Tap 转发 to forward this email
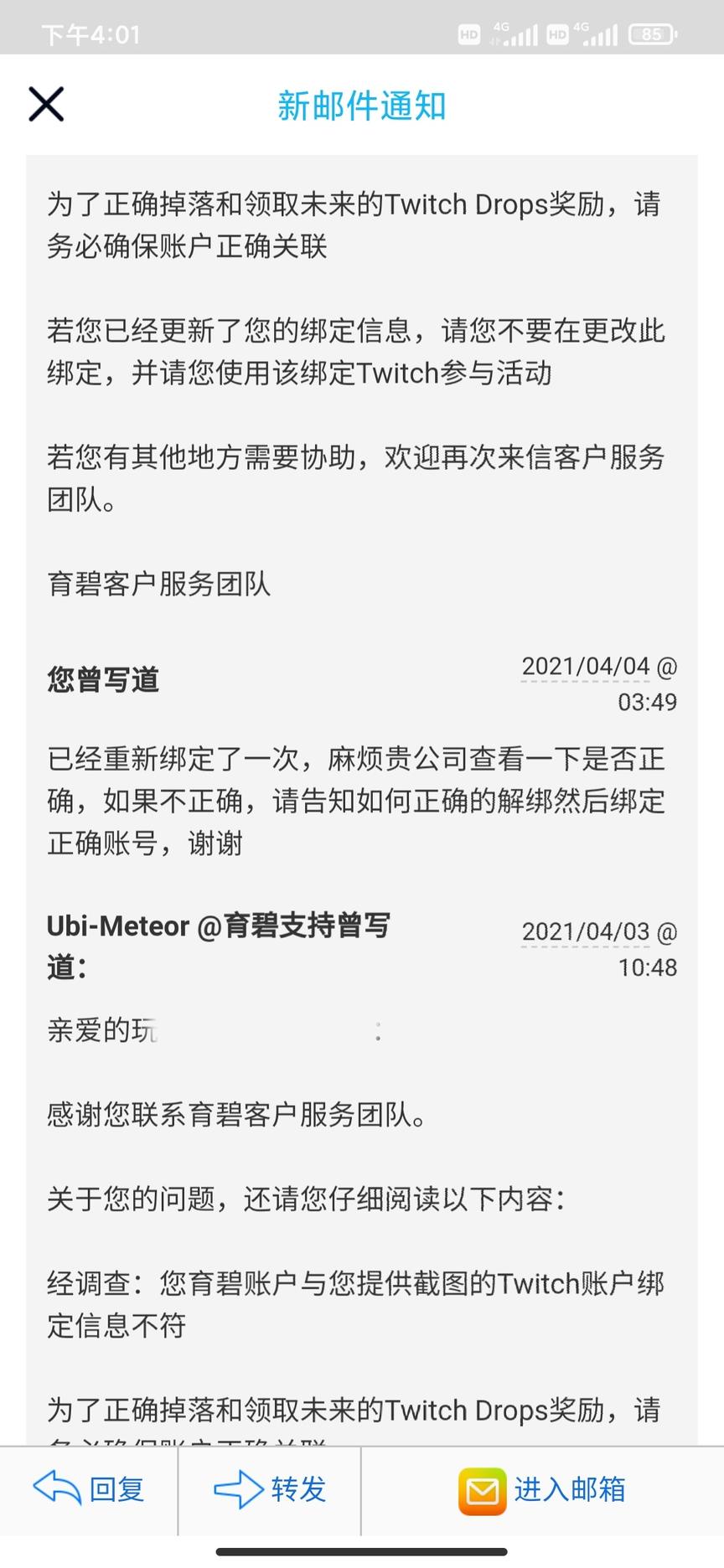The height and width of the screenshot is (1568, 724). [270, 1488]
